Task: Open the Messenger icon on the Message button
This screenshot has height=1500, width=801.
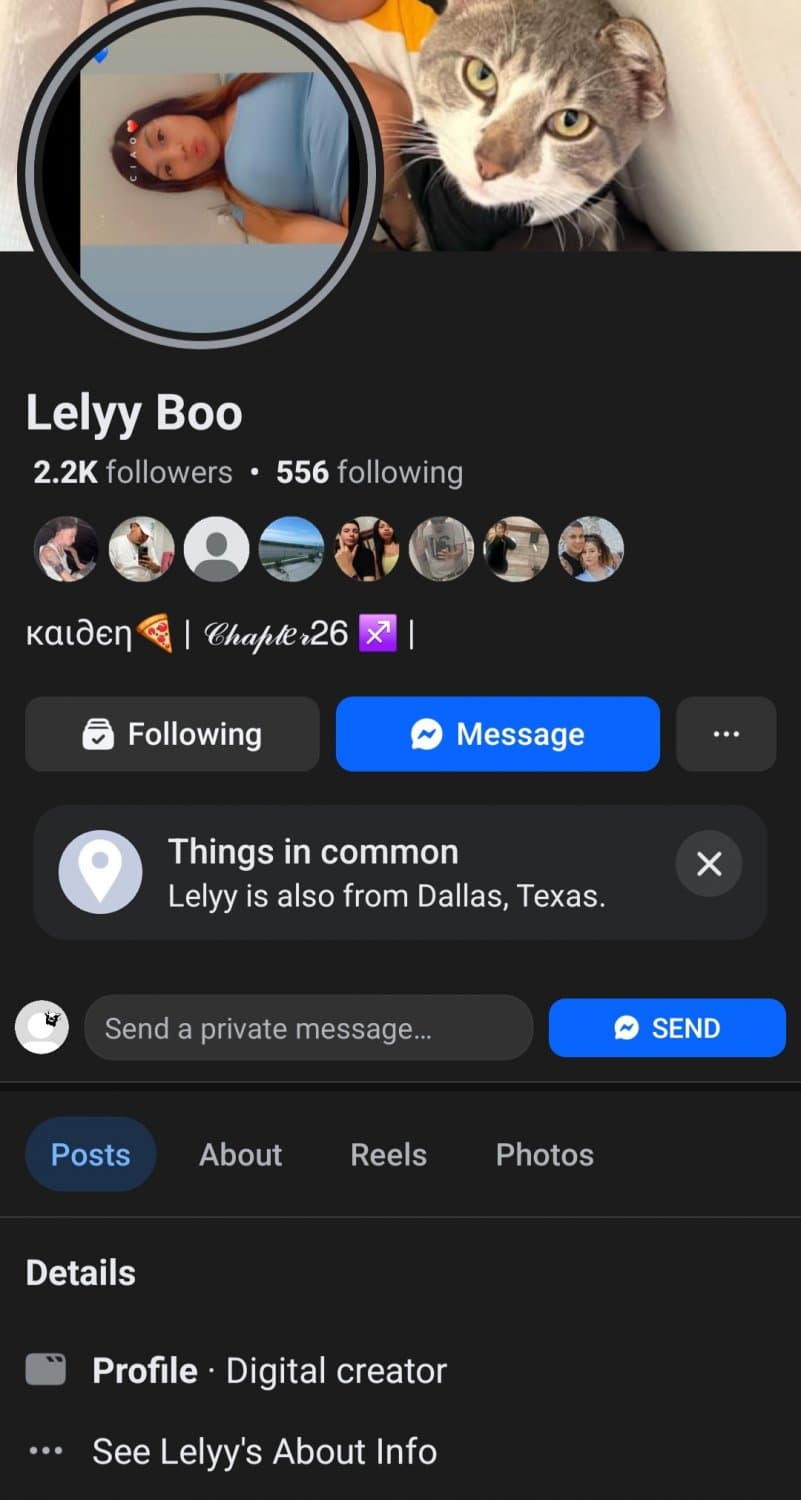Action: coord(428,734)
